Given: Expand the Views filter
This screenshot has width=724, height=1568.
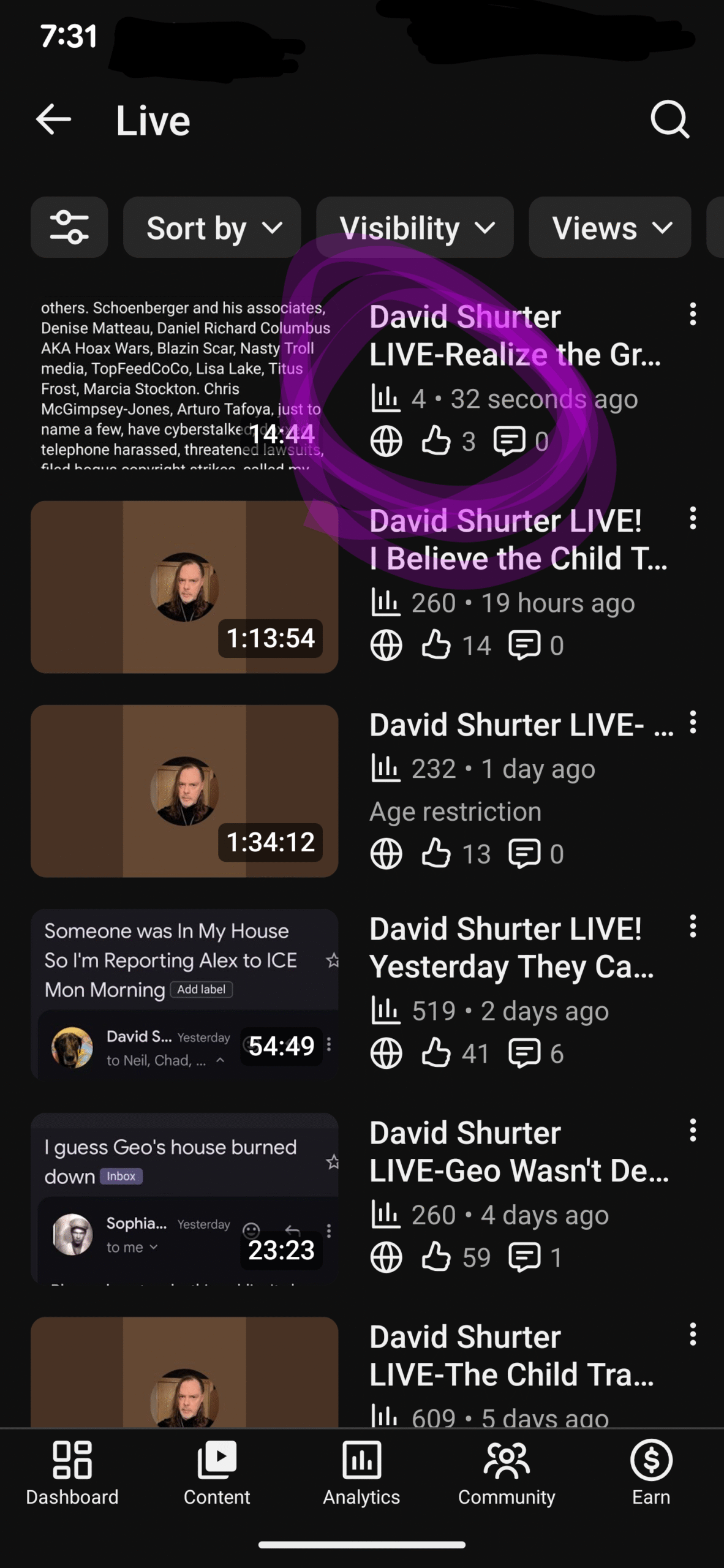Looking at the screenshot, I should pos(609,227).
